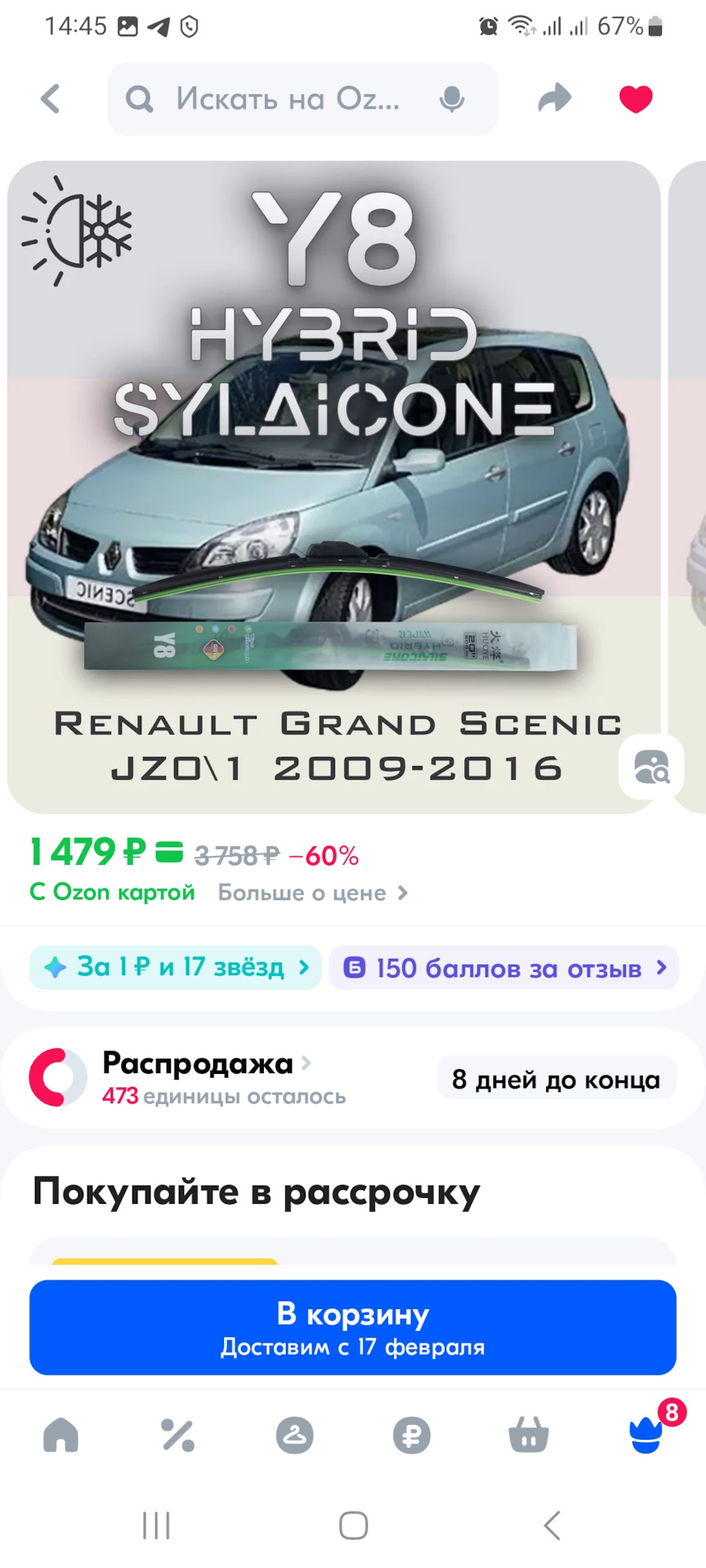Image resolution: width=706 pixels, height=1568 pixels.
Task: Open the crown tab with badge 8
Action: pyautogui.click(x=646, y=1435)
